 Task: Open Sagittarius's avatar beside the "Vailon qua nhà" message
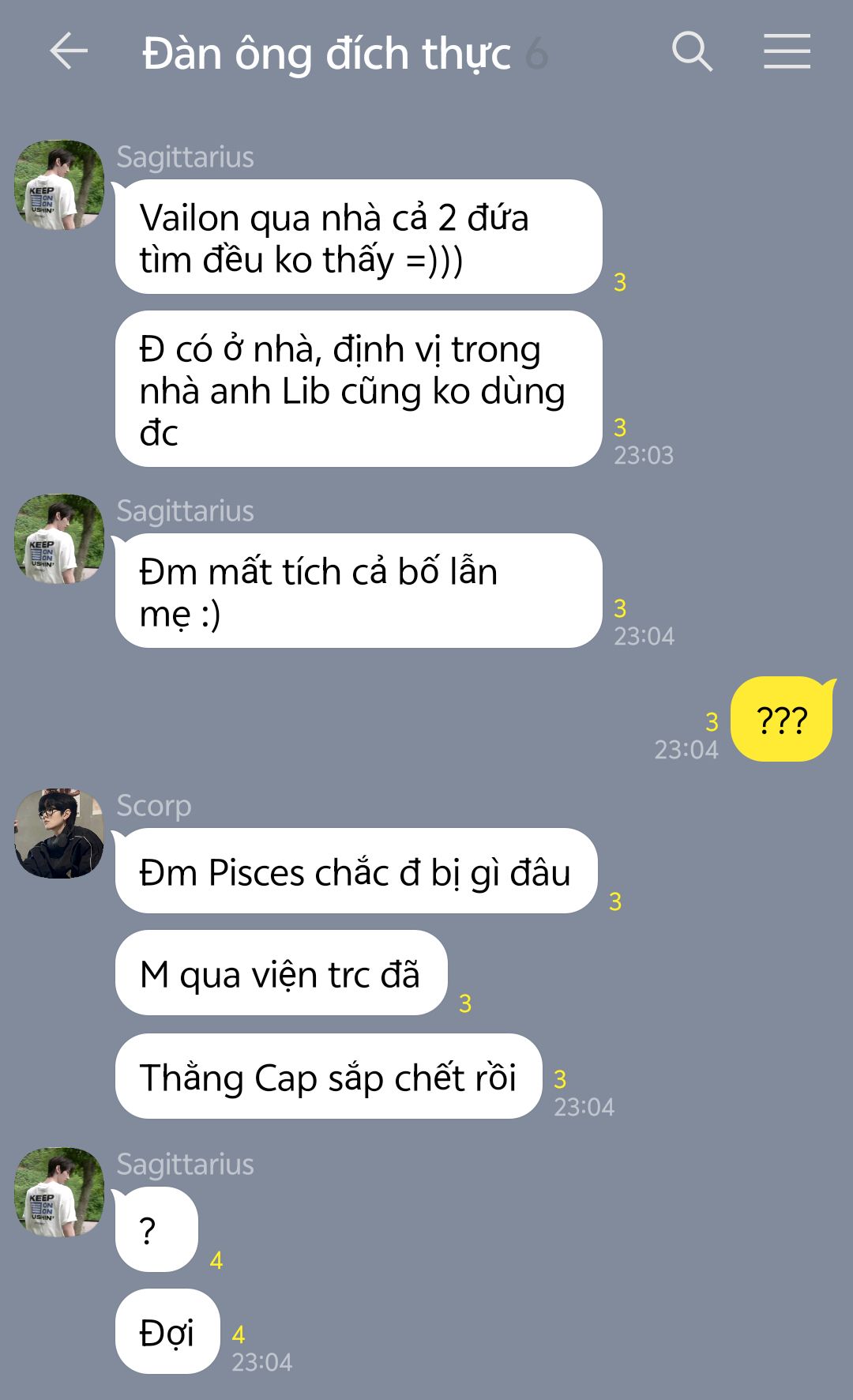(59, 185)
